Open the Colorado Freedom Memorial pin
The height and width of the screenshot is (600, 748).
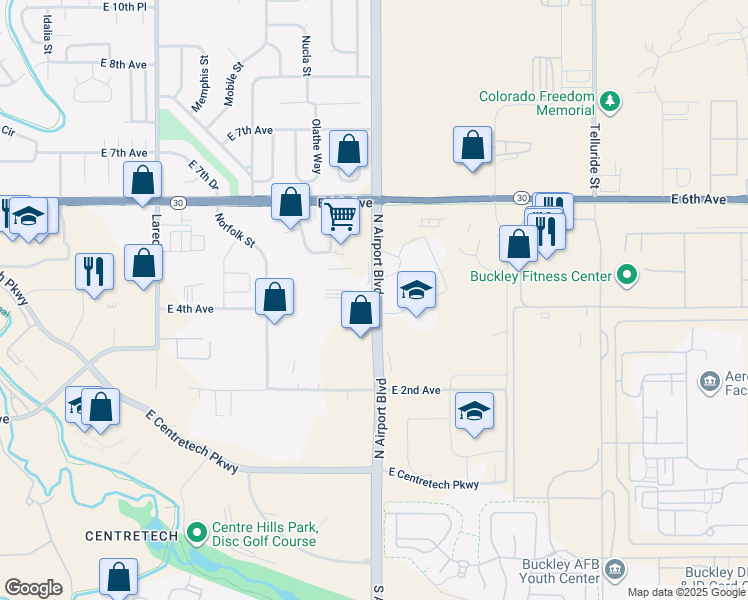[x=610, y=102]
